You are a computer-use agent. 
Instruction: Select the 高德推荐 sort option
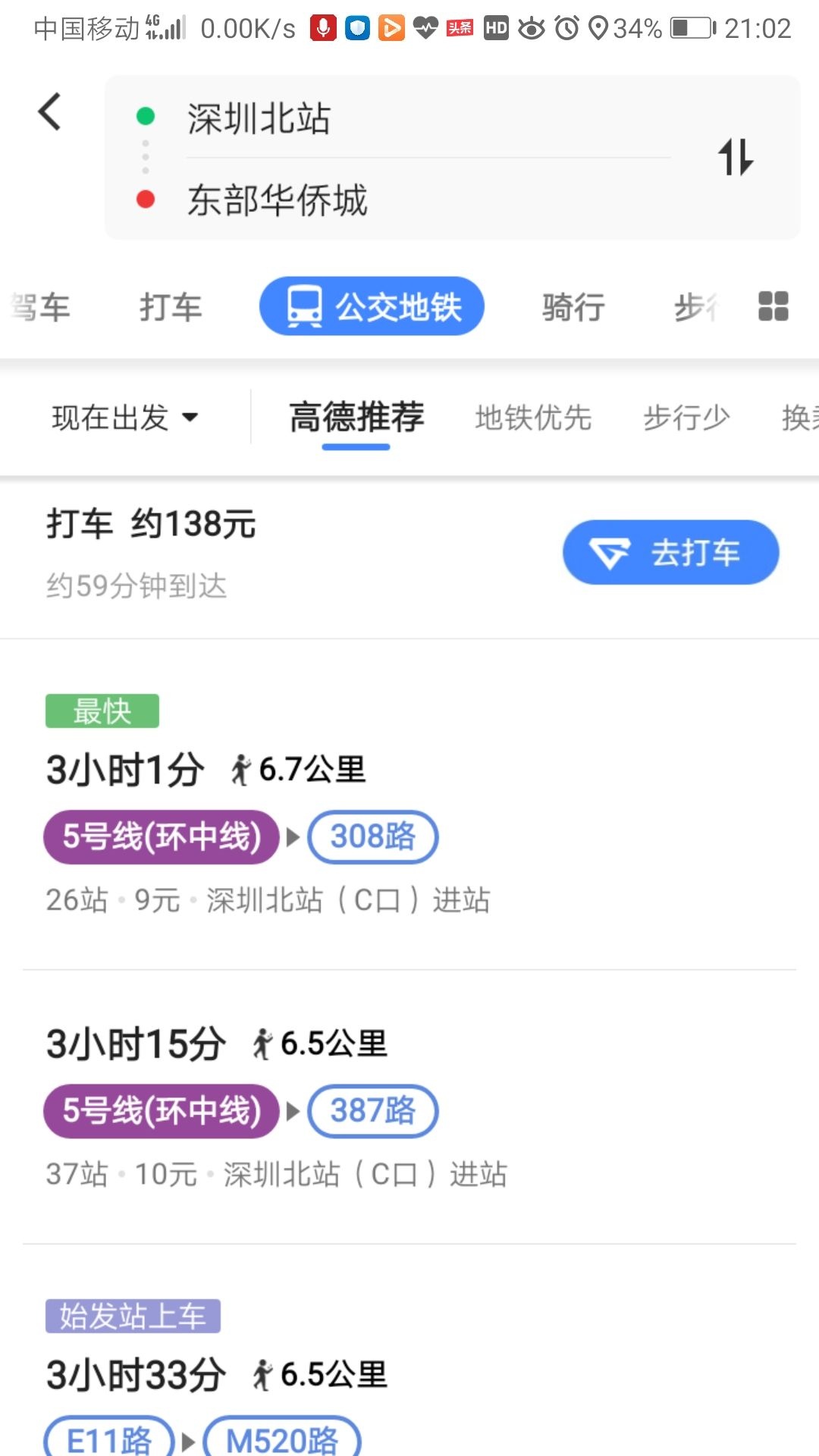coord(356,417)
